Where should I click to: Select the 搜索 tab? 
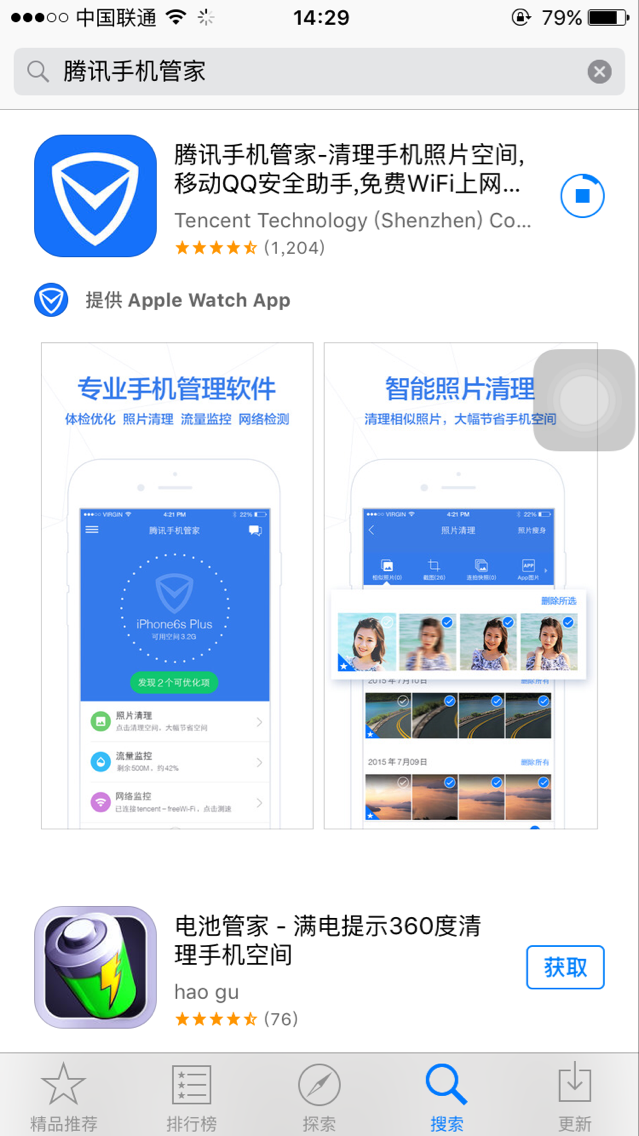click(447, 1096)
